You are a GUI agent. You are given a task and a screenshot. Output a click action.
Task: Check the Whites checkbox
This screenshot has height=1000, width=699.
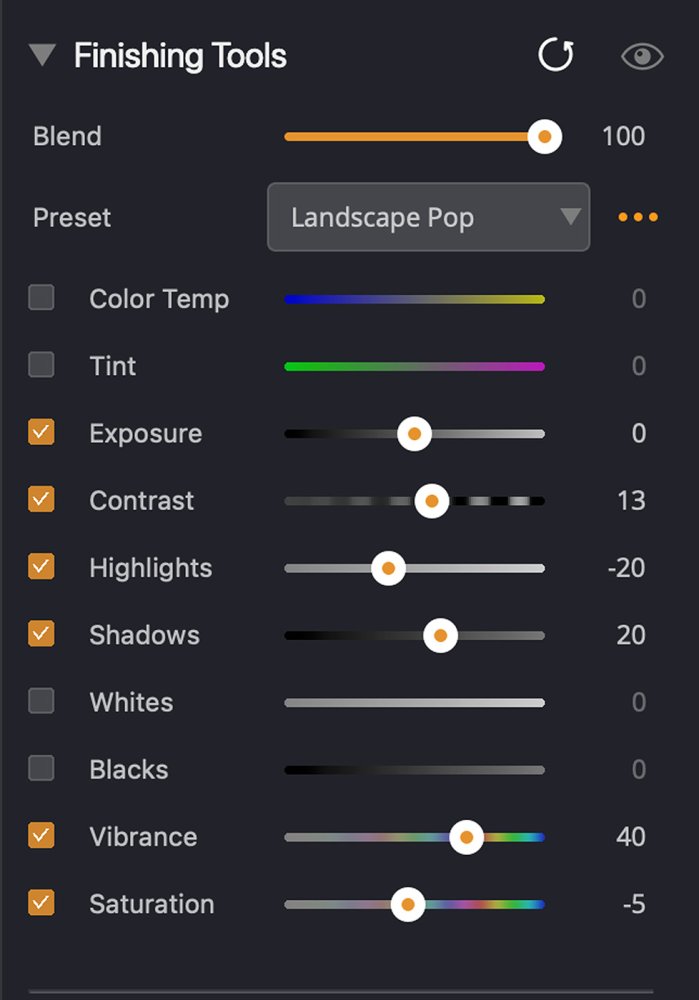(41, 701)
